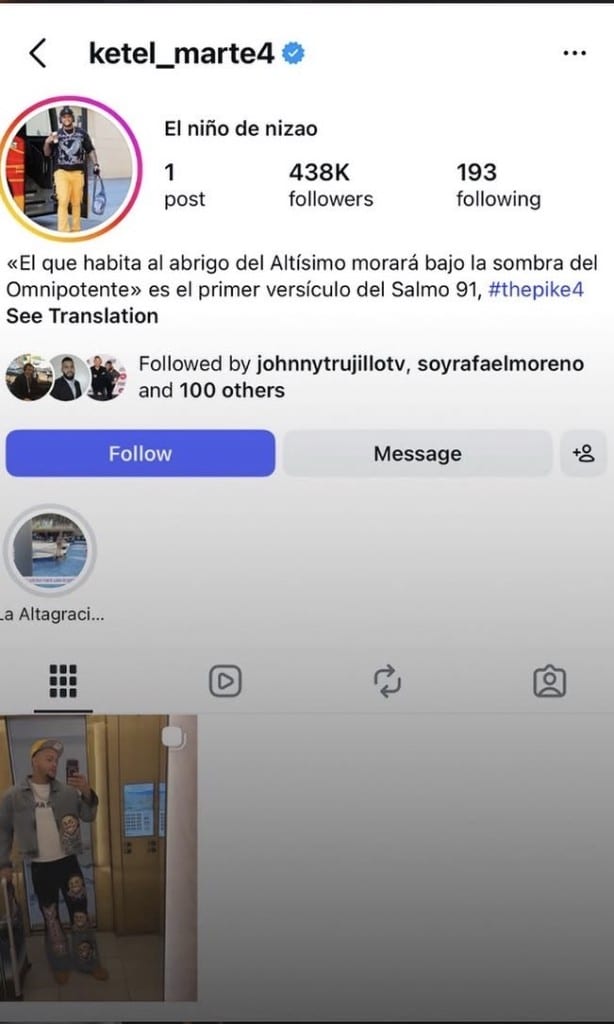614x1024 pixels.
Task: Switch to the tagged photos tab
Action: (549, 682)
